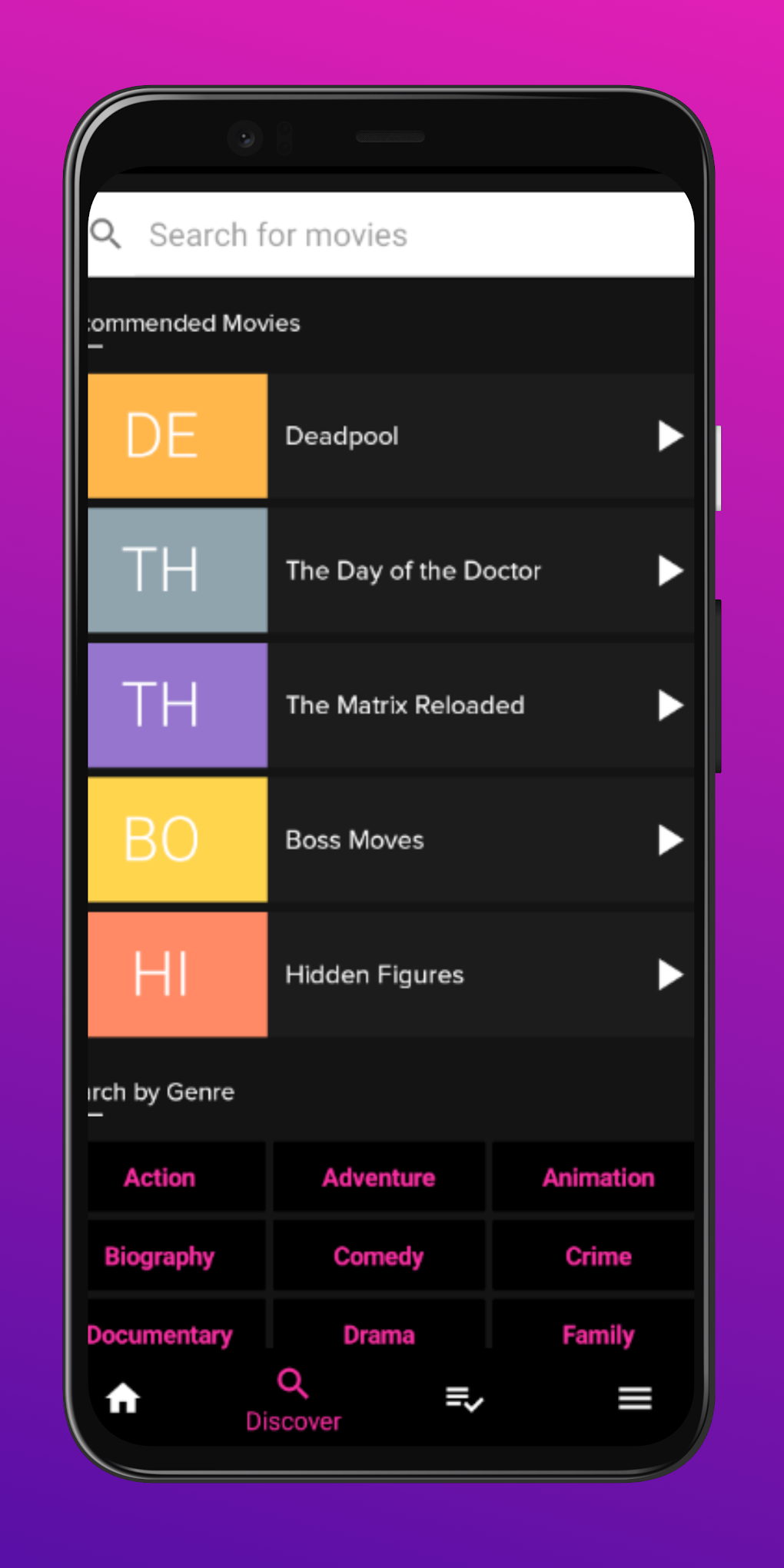Select the Drama genre
784x1568 pixels.
[x=378, y=1335]
